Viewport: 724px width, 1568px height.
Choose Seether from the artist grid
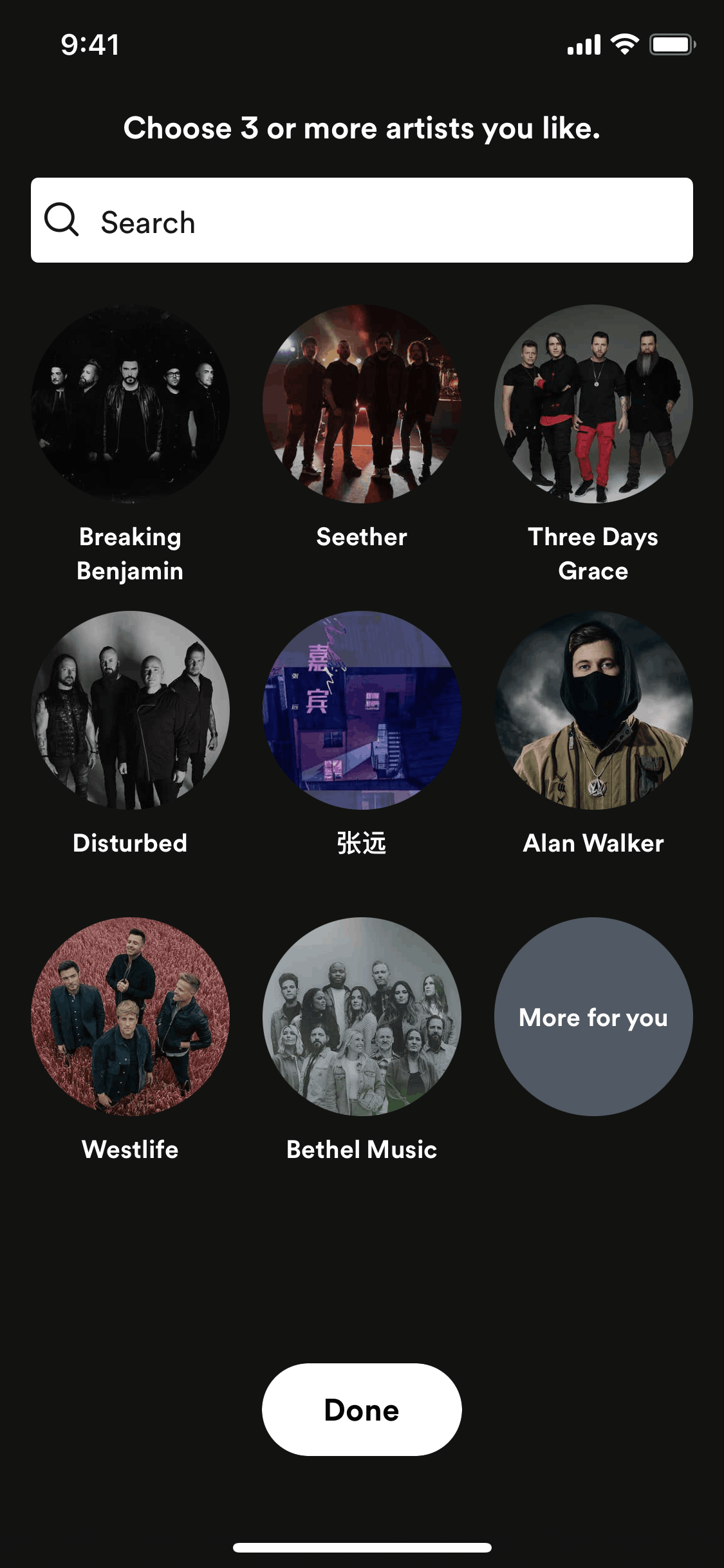click(362, 404)
